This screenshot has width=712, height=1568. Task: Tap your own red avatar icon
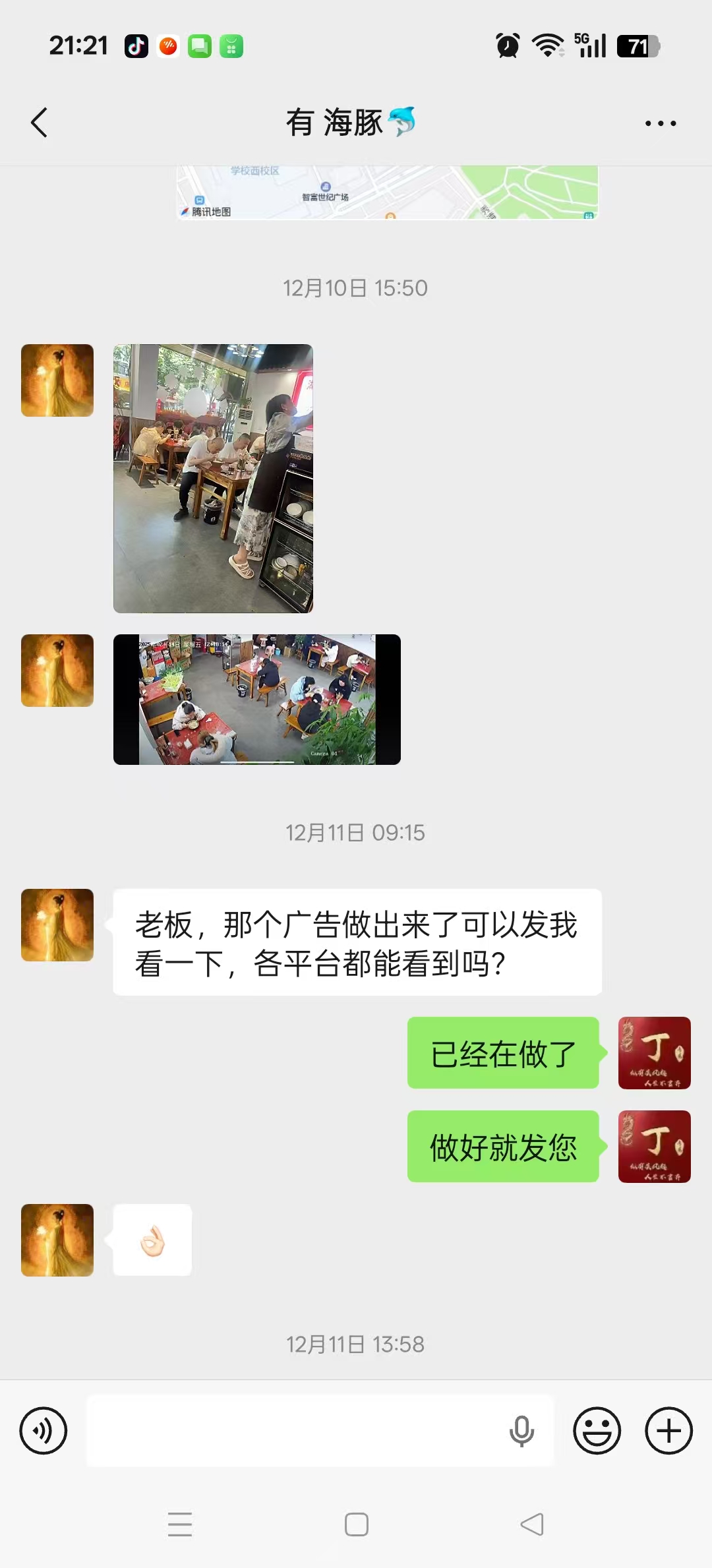tap(653, 1054)
